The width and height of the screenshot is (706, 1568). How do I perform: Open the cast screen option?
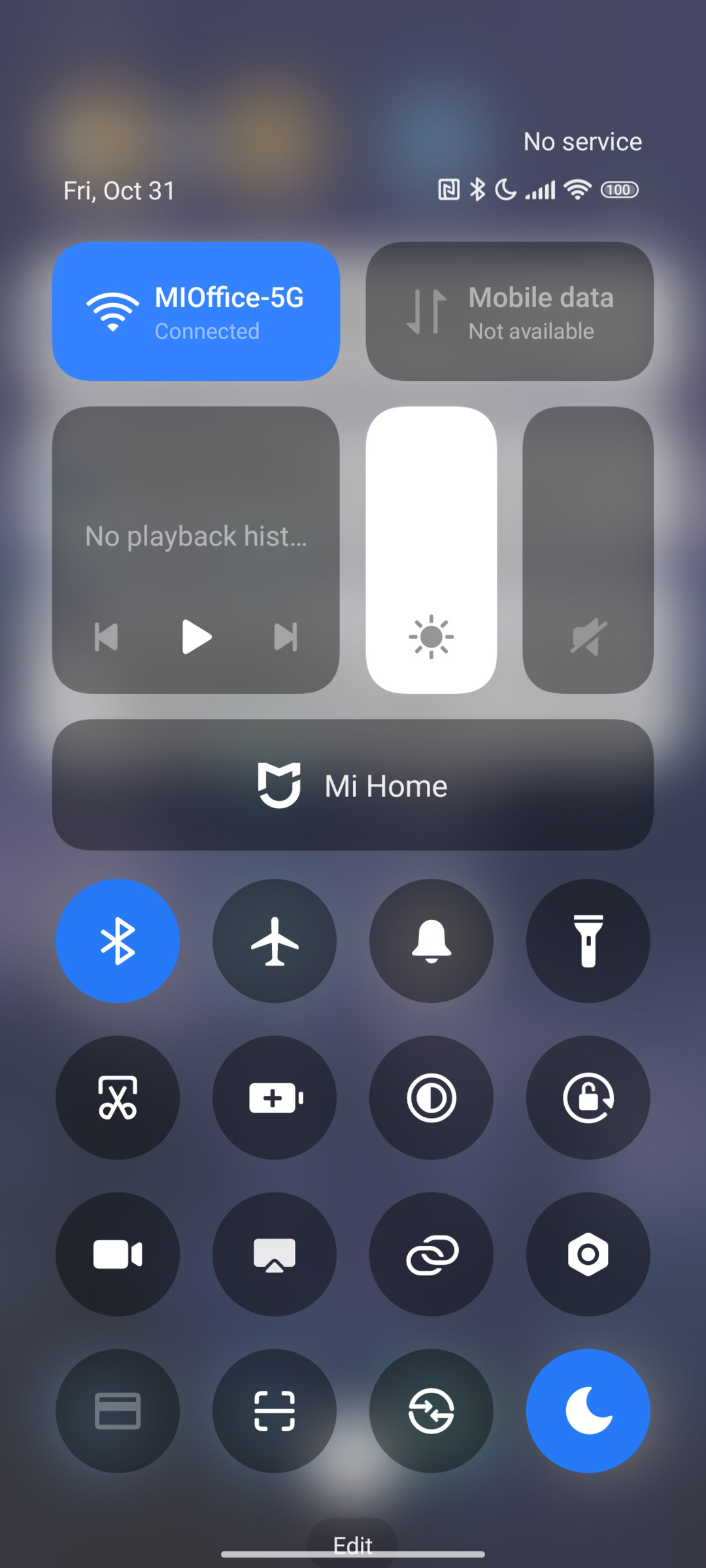(x=275, y=1254)
